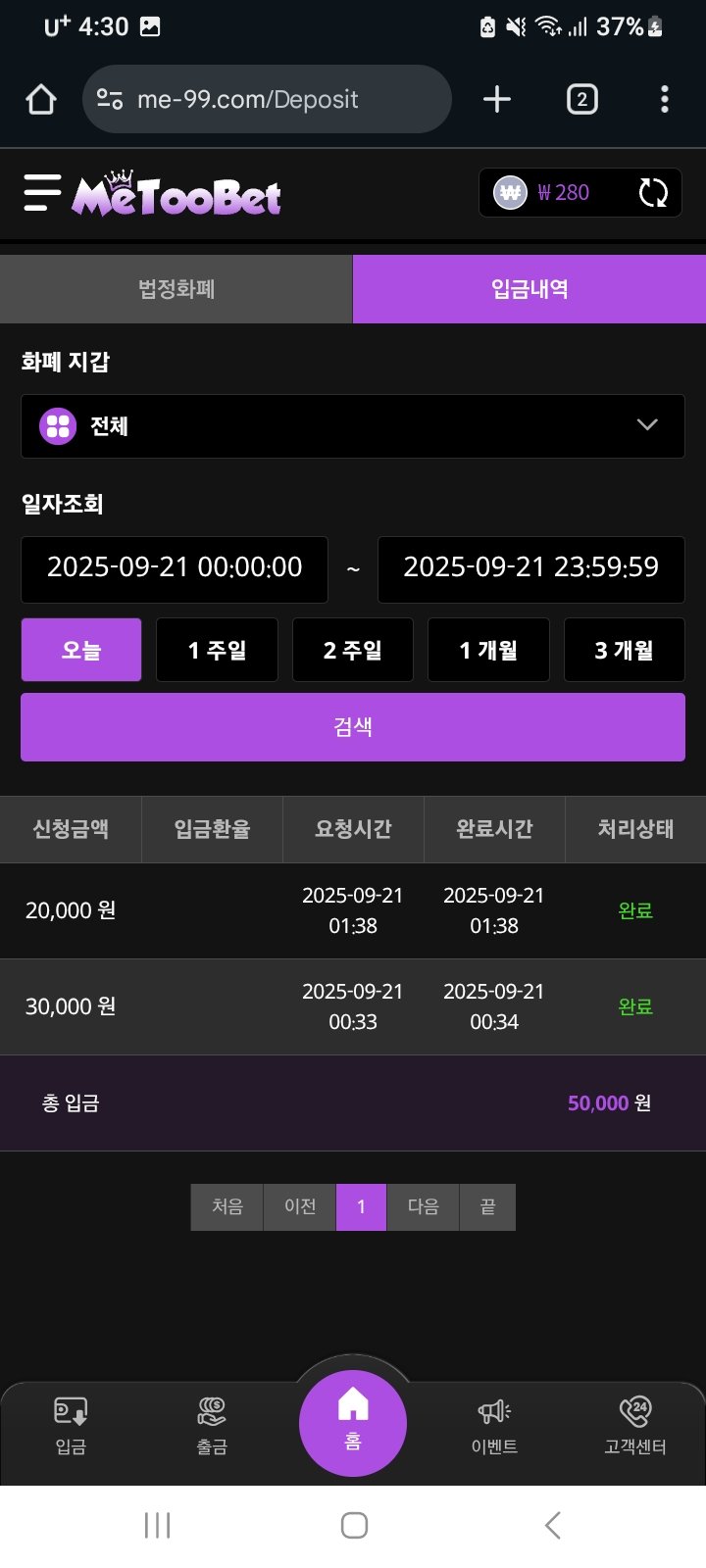Open 출금 in the bottom navigation
The image size is (706, 1568).
[x=212, y=1426]
